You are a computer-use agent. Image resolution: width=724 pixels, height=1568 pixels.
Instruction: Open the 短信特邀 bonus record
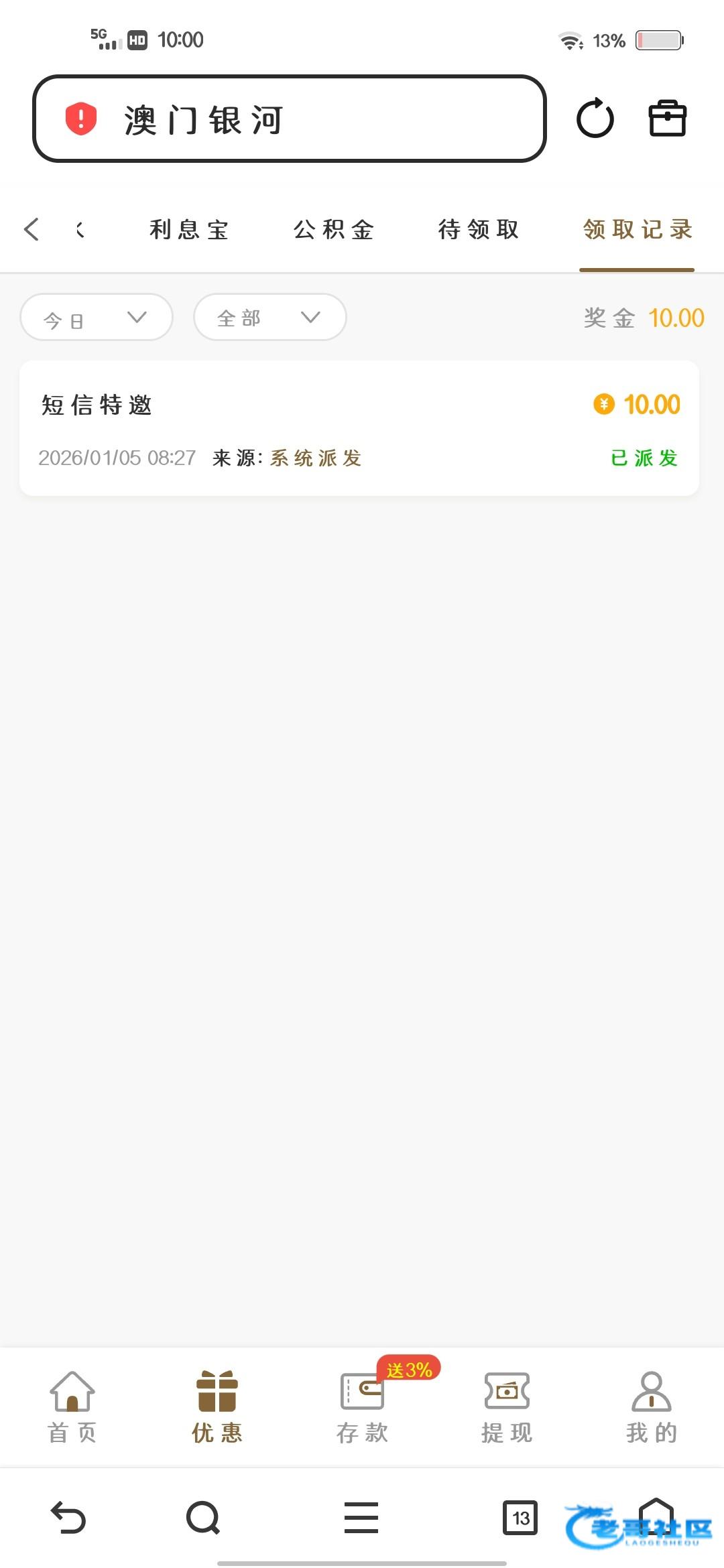click(x=359, y=429)
